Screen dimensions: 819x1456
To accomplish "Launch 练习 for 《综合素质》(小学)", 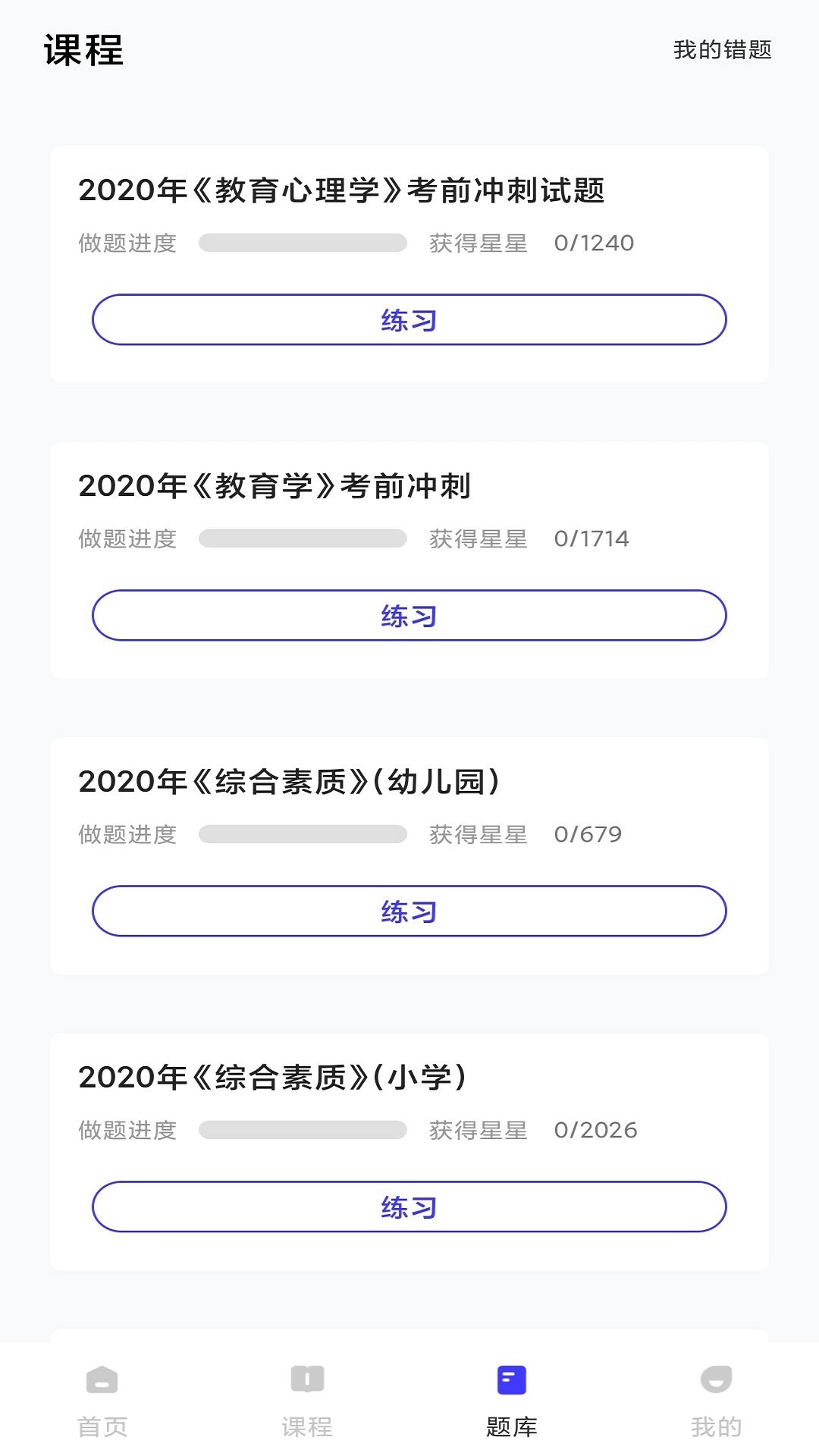I will [409, 1207].
